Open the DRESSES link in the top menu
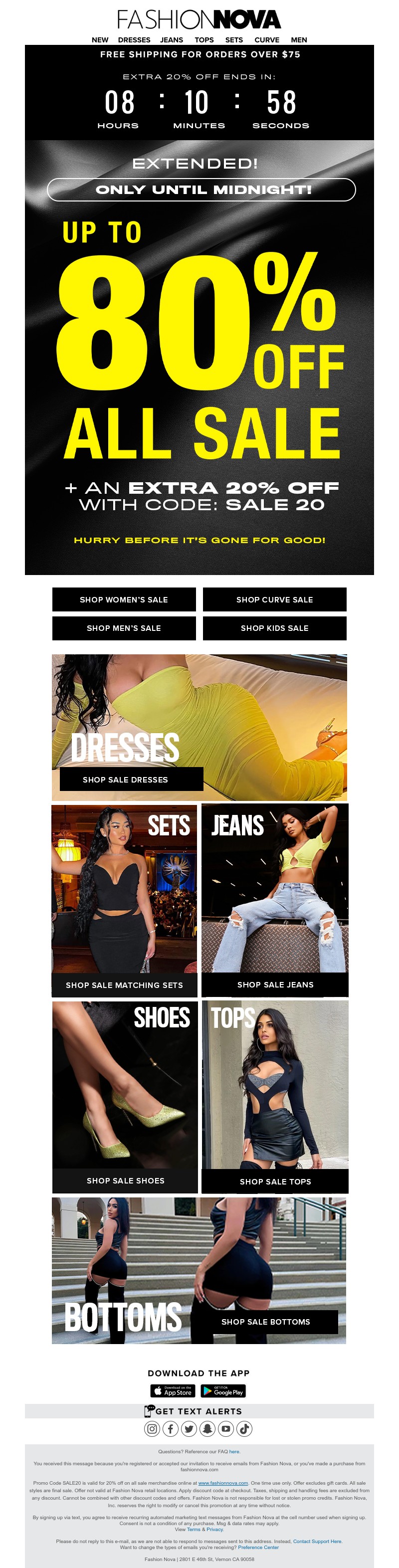 coord(134,39)
